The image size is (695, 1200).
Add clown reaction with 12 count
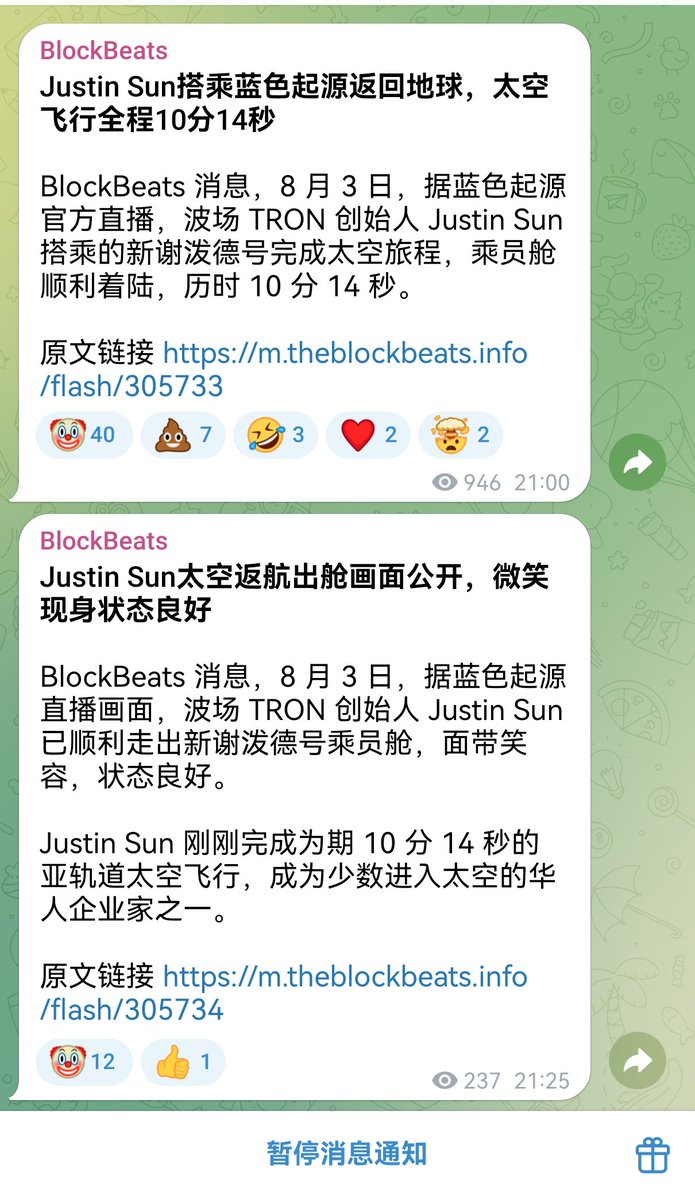tap(84, 1062)
